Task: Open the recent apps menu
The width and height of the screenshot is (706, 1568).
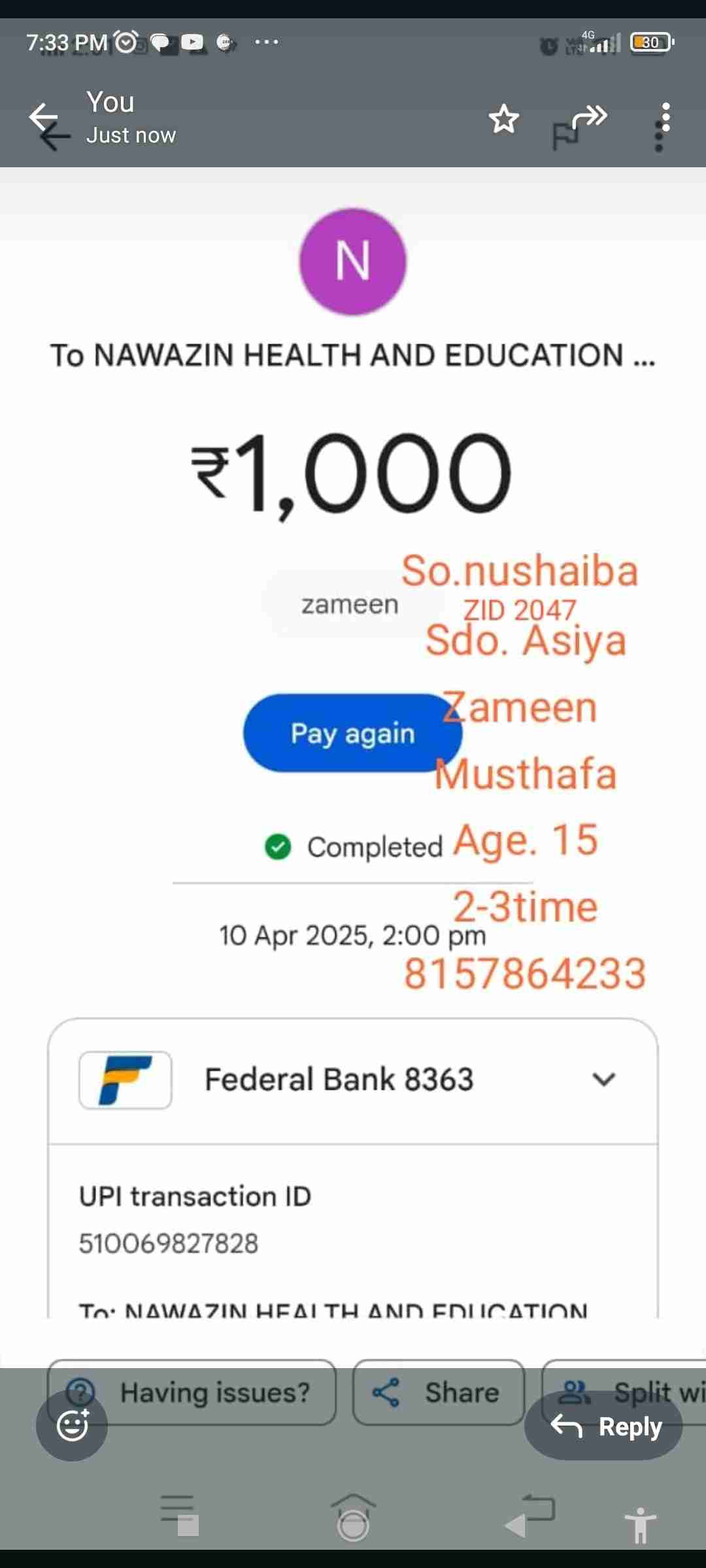Action: coord(179,1516)
